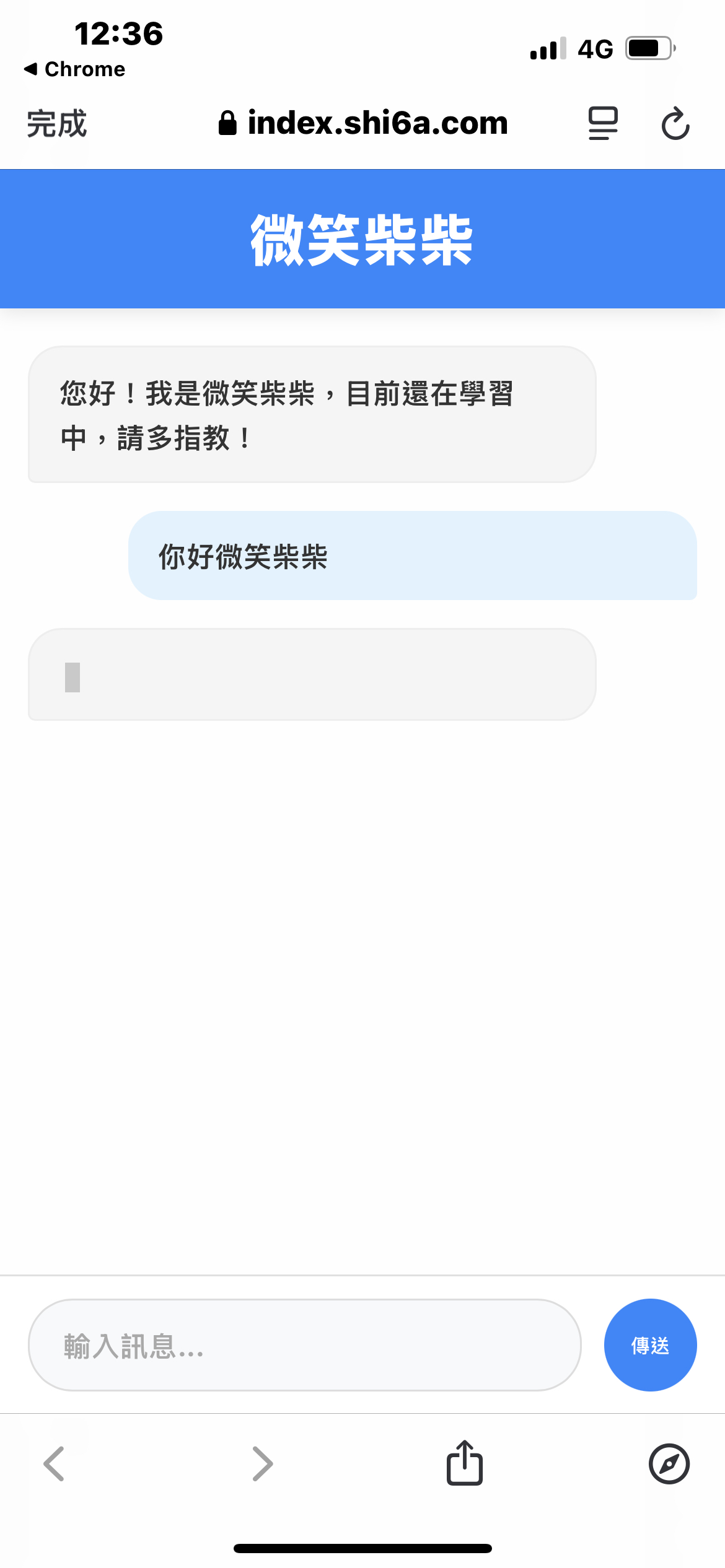Send the message with 傳送 button
Viewport: 725px width, 1568px height.
pos(650,1345)
